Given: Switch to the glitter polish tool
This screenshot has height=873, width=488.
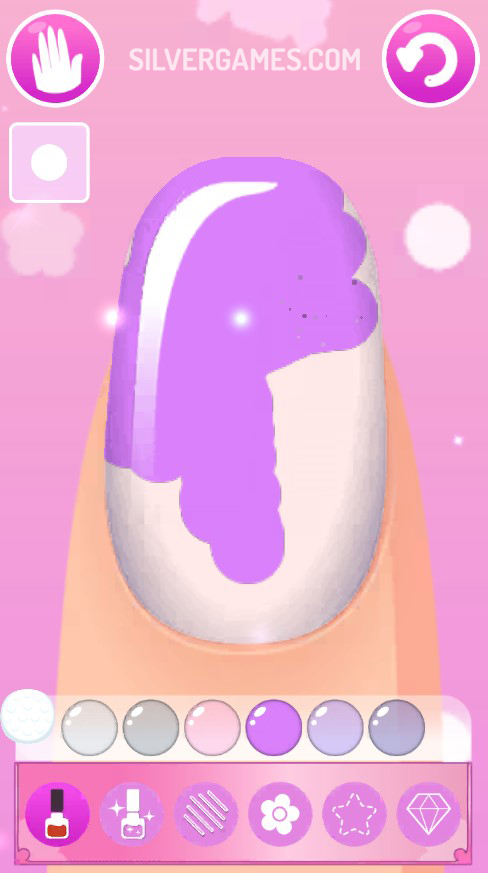Looking at the screenshot, I should tap(131, 814).
